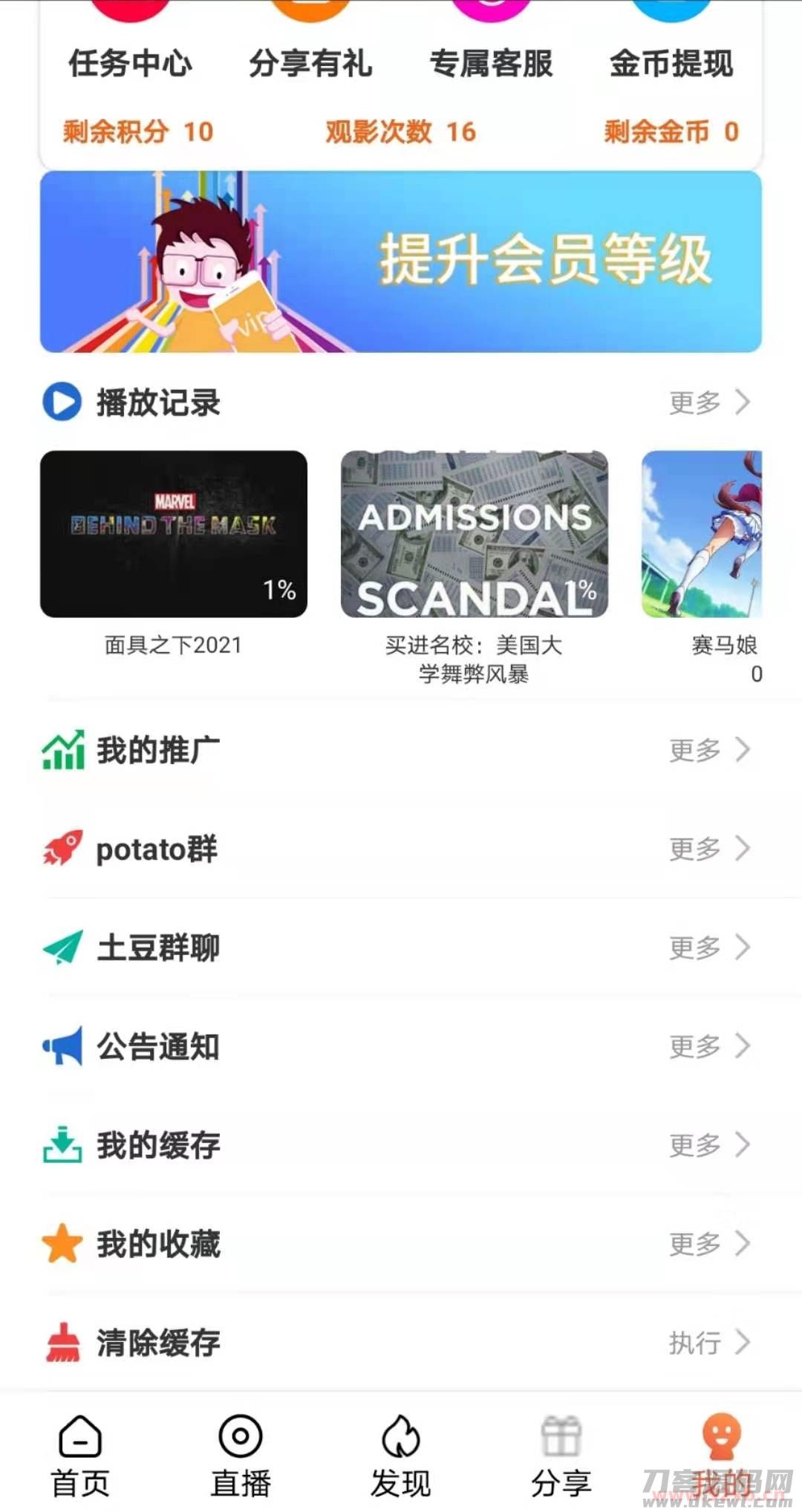Open 我的推广 promotion row

pos(401,750)
